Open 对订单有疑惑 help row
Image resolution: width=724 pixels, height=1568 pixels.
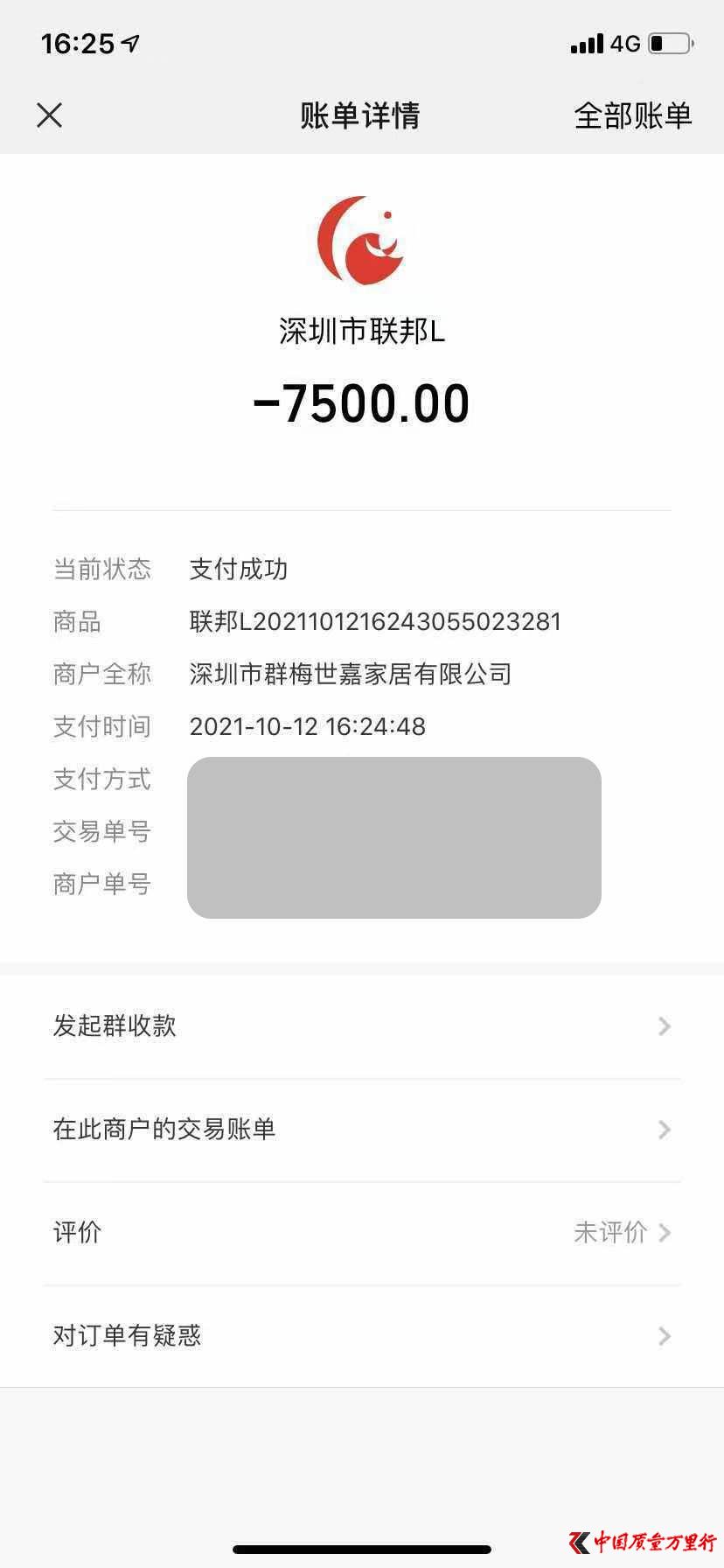tap(362, 1336)
